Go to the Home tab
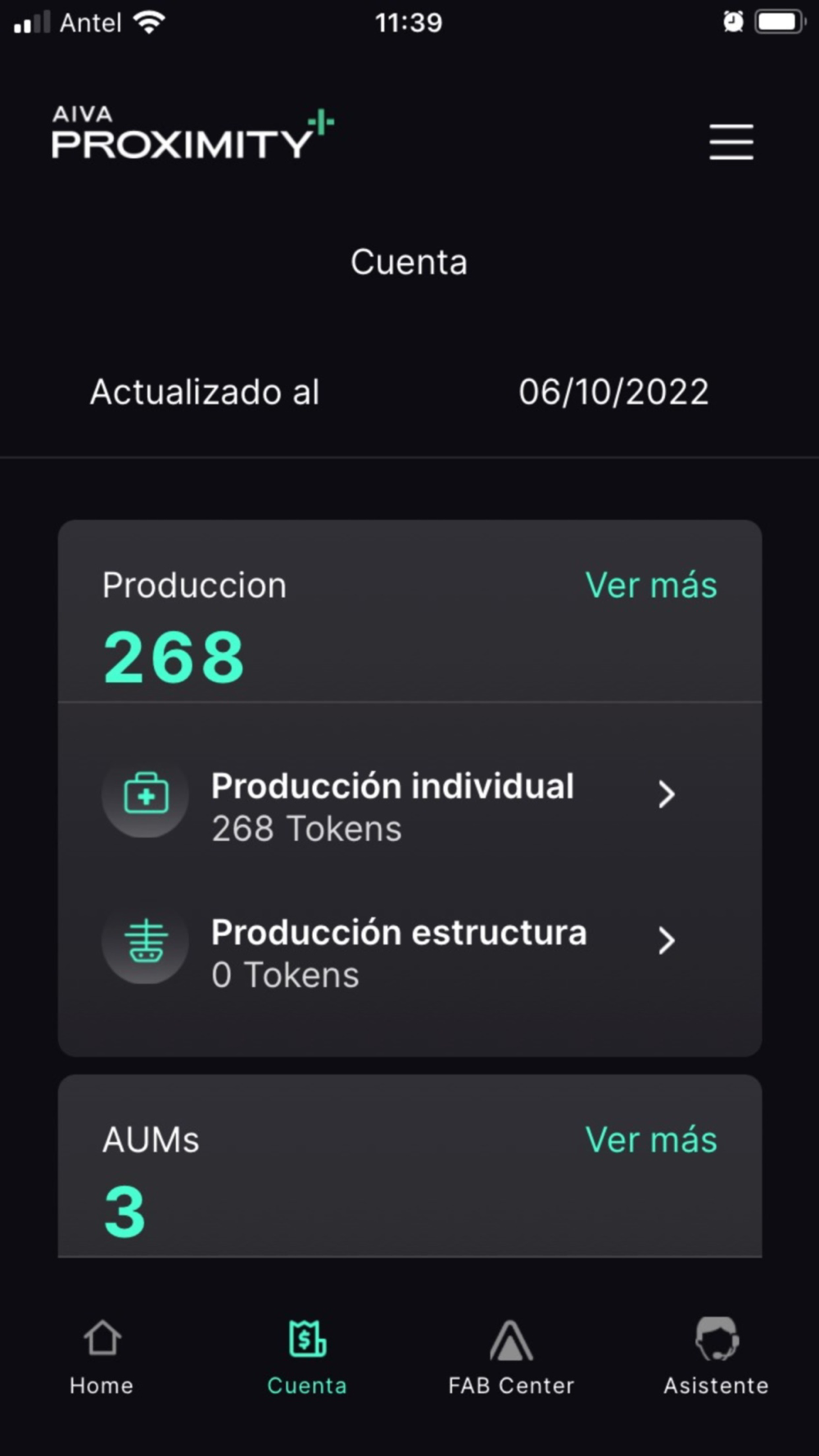This screenshot has width=819, height=1456. pos(102,1356)
